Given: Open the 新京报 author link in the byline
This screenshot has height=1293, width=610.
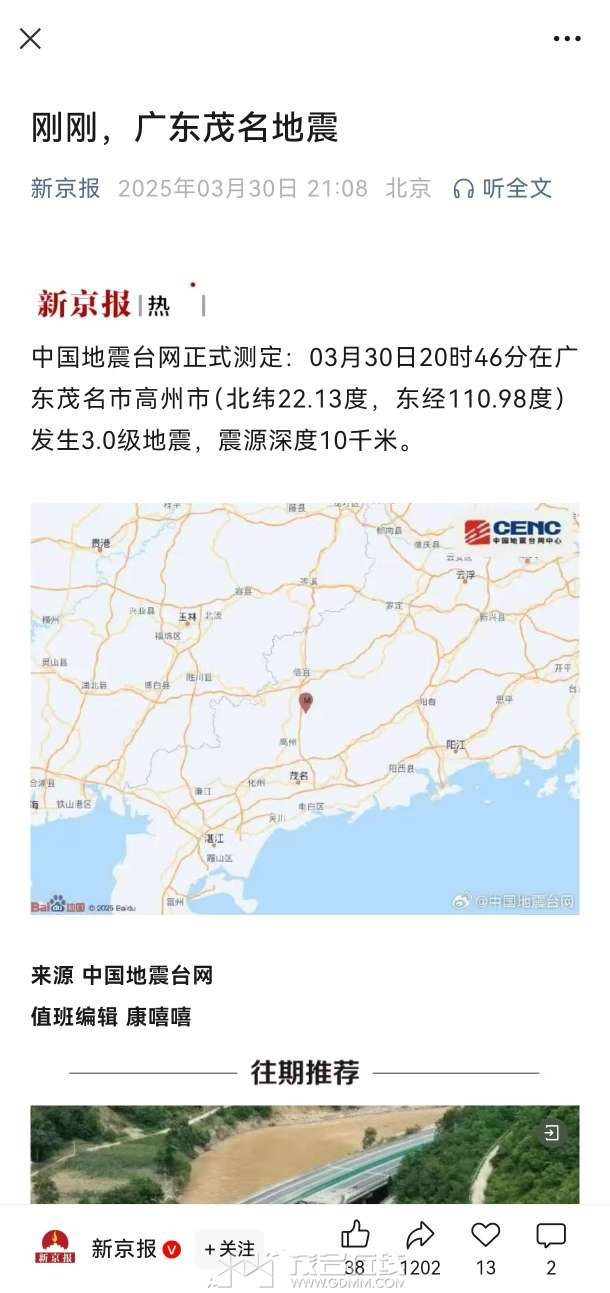Looking at the screenshot, I should 66,188.
